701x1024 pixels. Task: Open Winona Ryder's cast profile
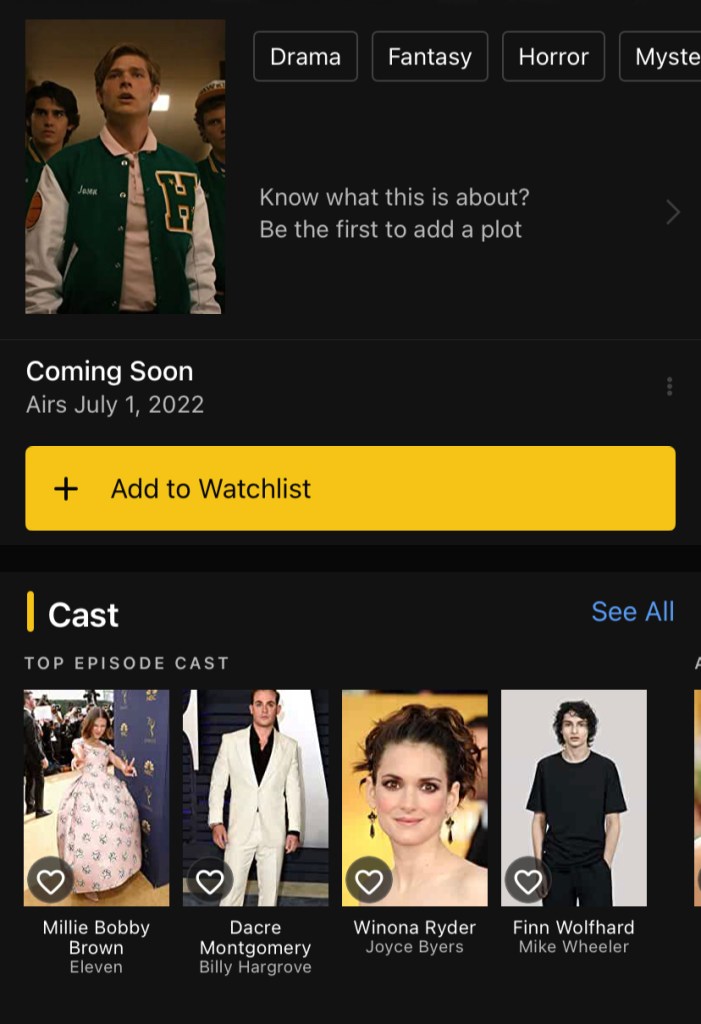(414, 780)
